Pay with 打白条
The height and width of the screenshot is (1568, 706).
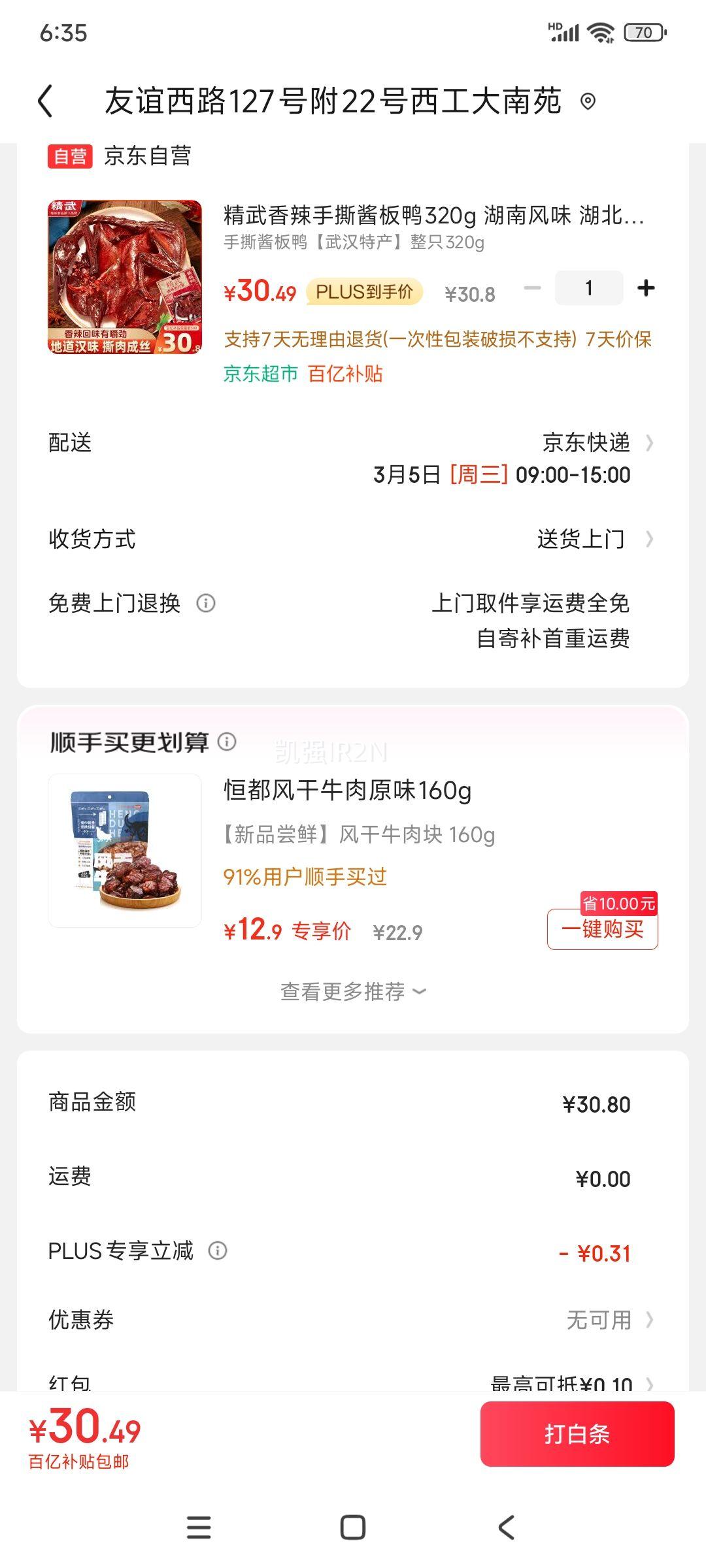point(577,1434)
